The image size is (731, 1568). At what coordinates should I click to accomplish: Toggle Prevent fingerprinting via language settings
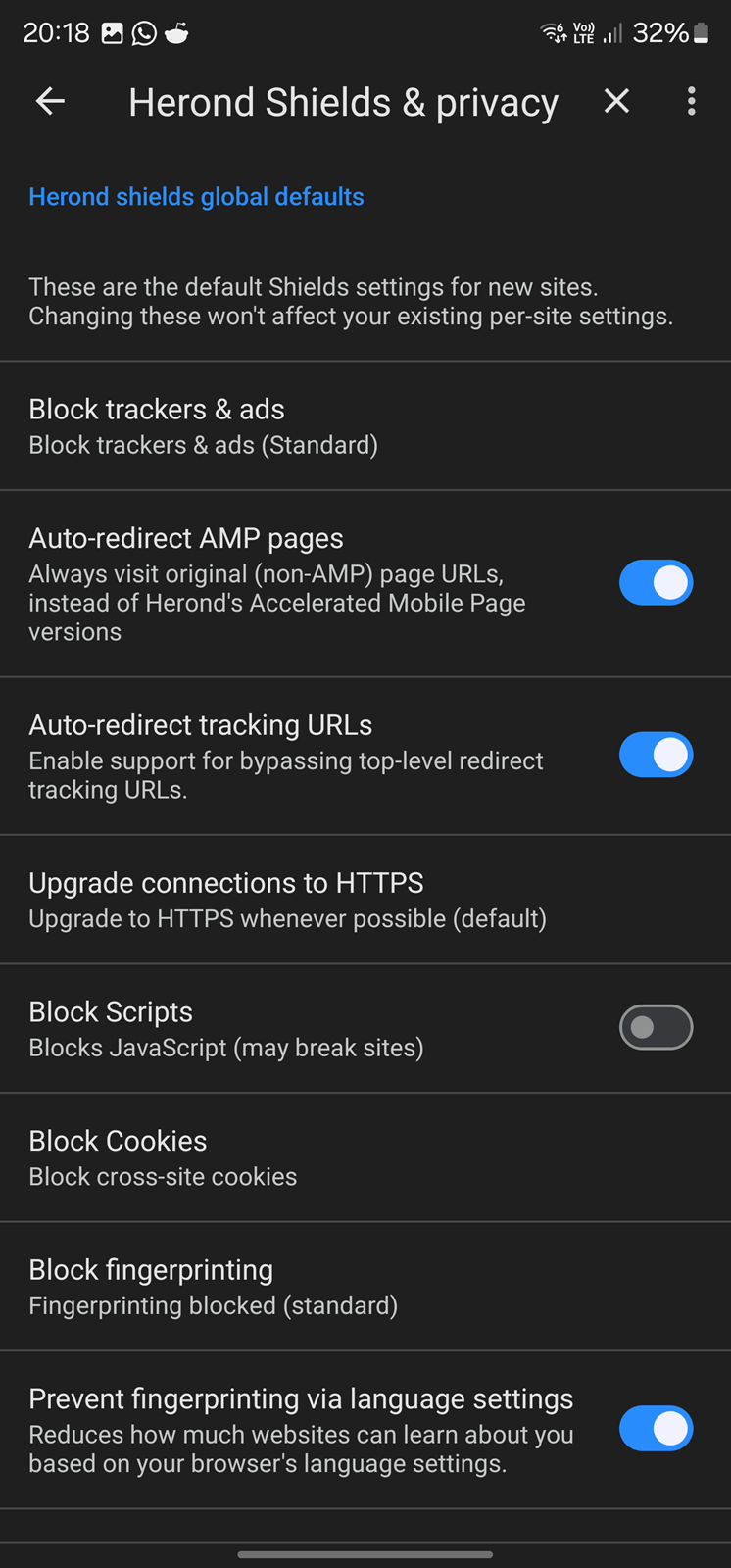coord(656,1430)
